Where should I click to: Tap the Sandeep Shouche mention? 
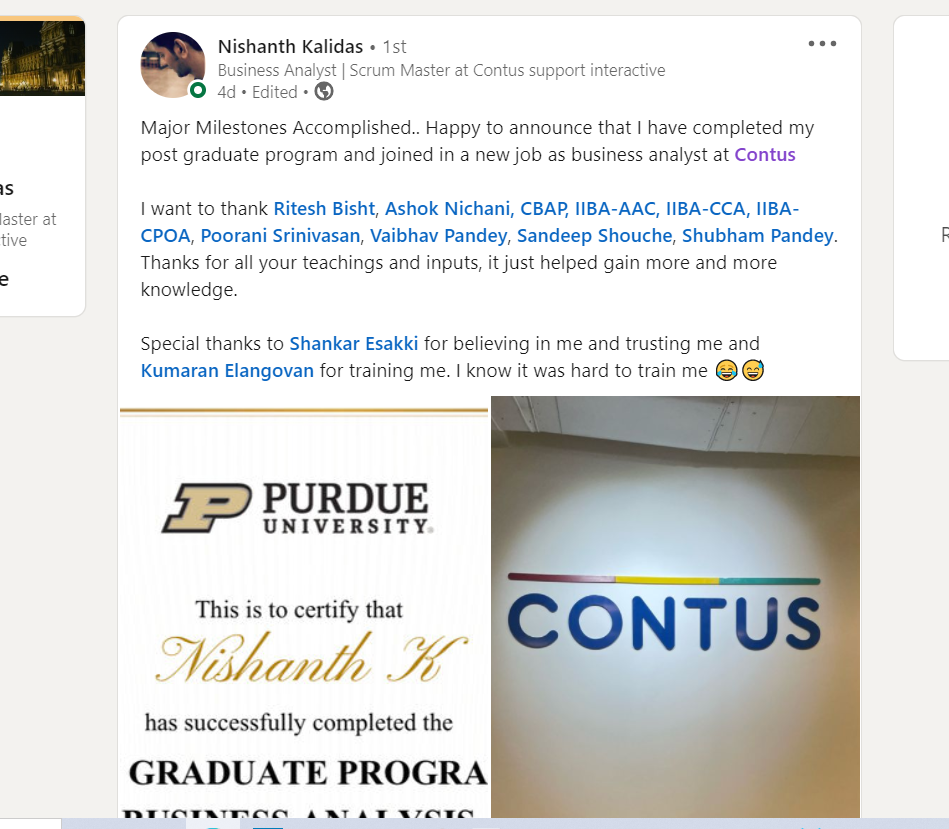595,235
